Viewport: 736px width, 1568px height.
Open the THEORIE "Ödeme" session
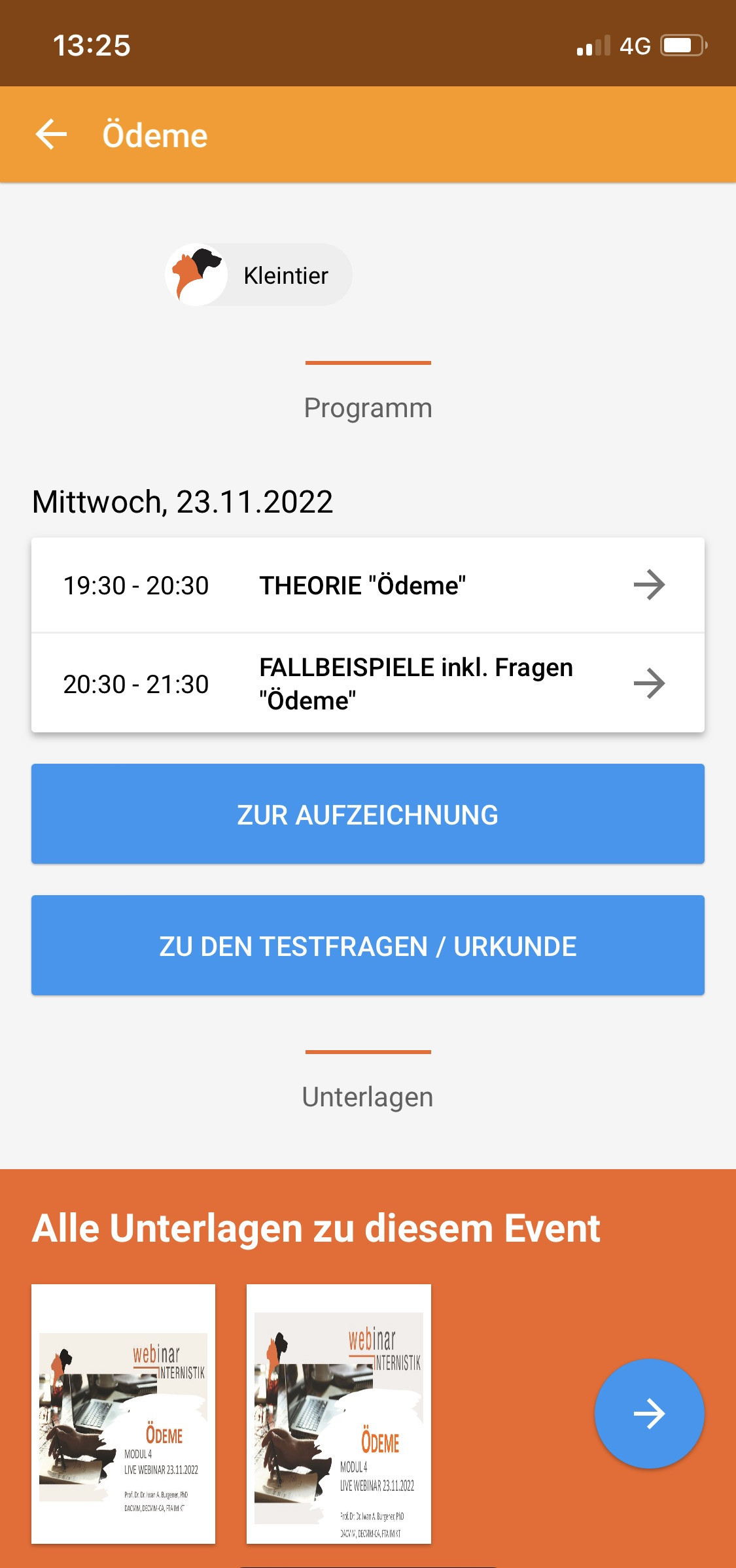tap(368, 585)
